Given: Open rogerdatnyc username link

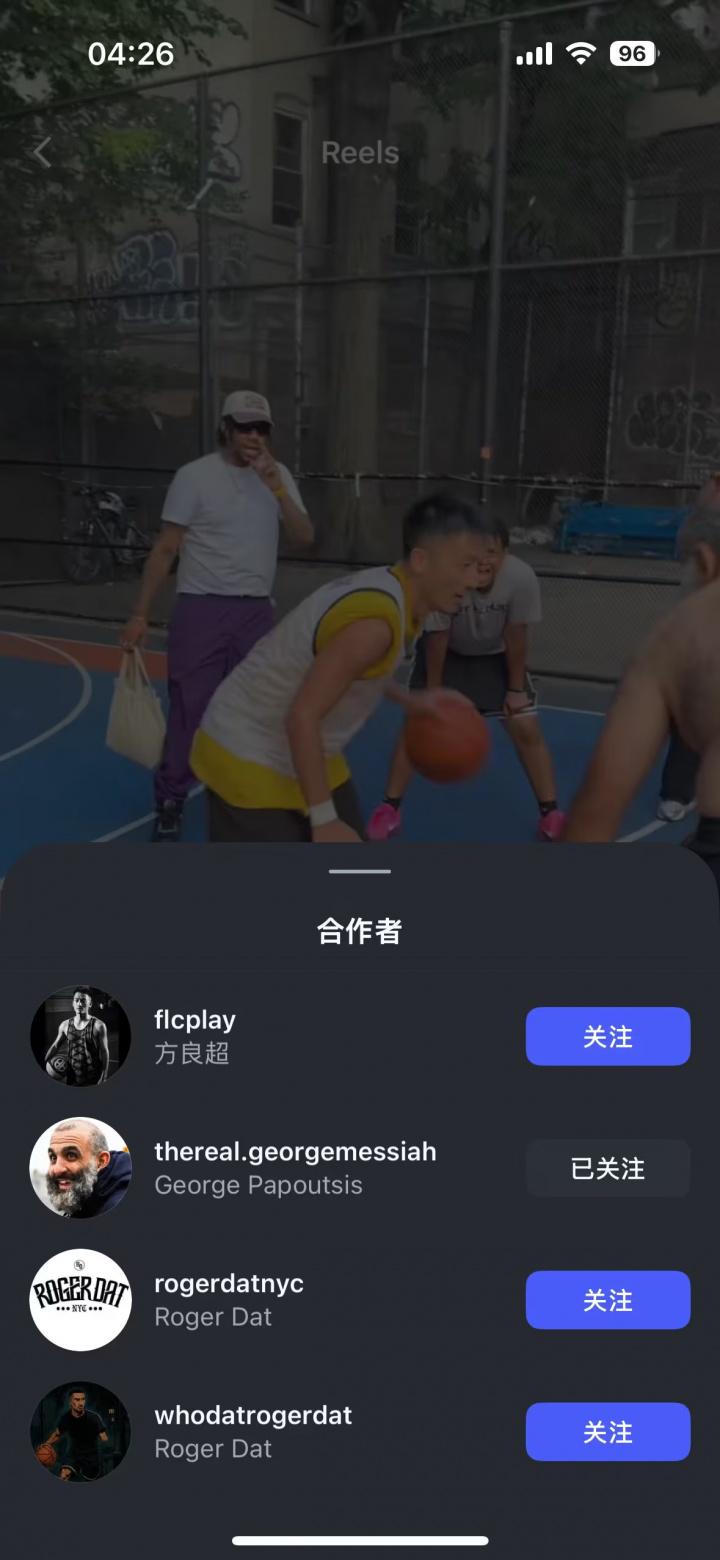Looking at the screenshot, I should pyautogui.click(x=228, y=1284).
